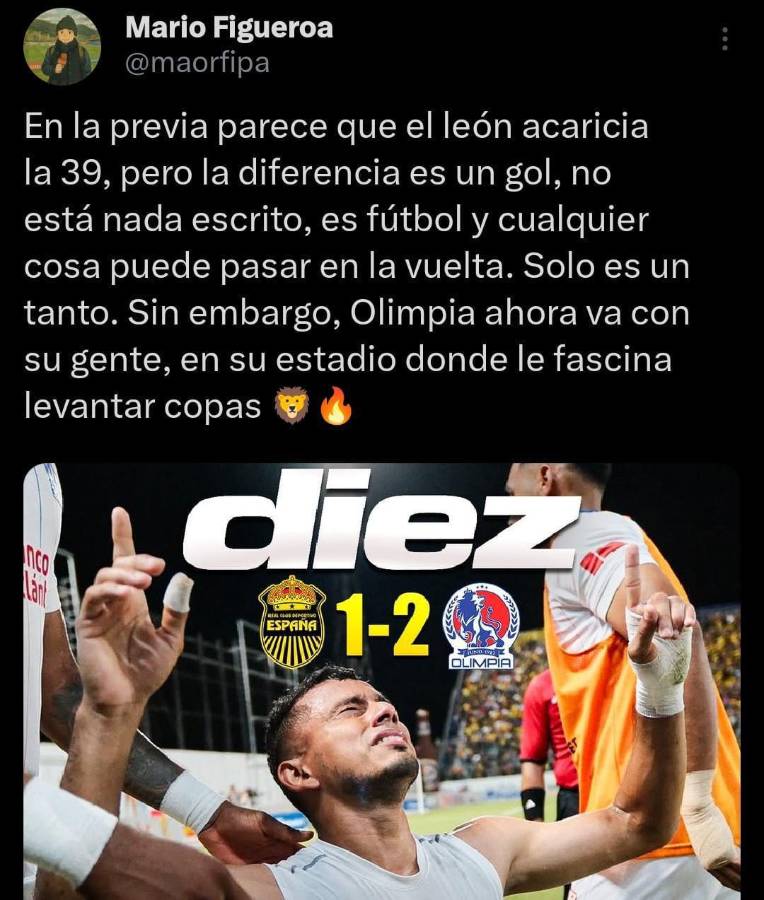
Task: Click the fire emoji after the lion
Action: coord(337,407)
